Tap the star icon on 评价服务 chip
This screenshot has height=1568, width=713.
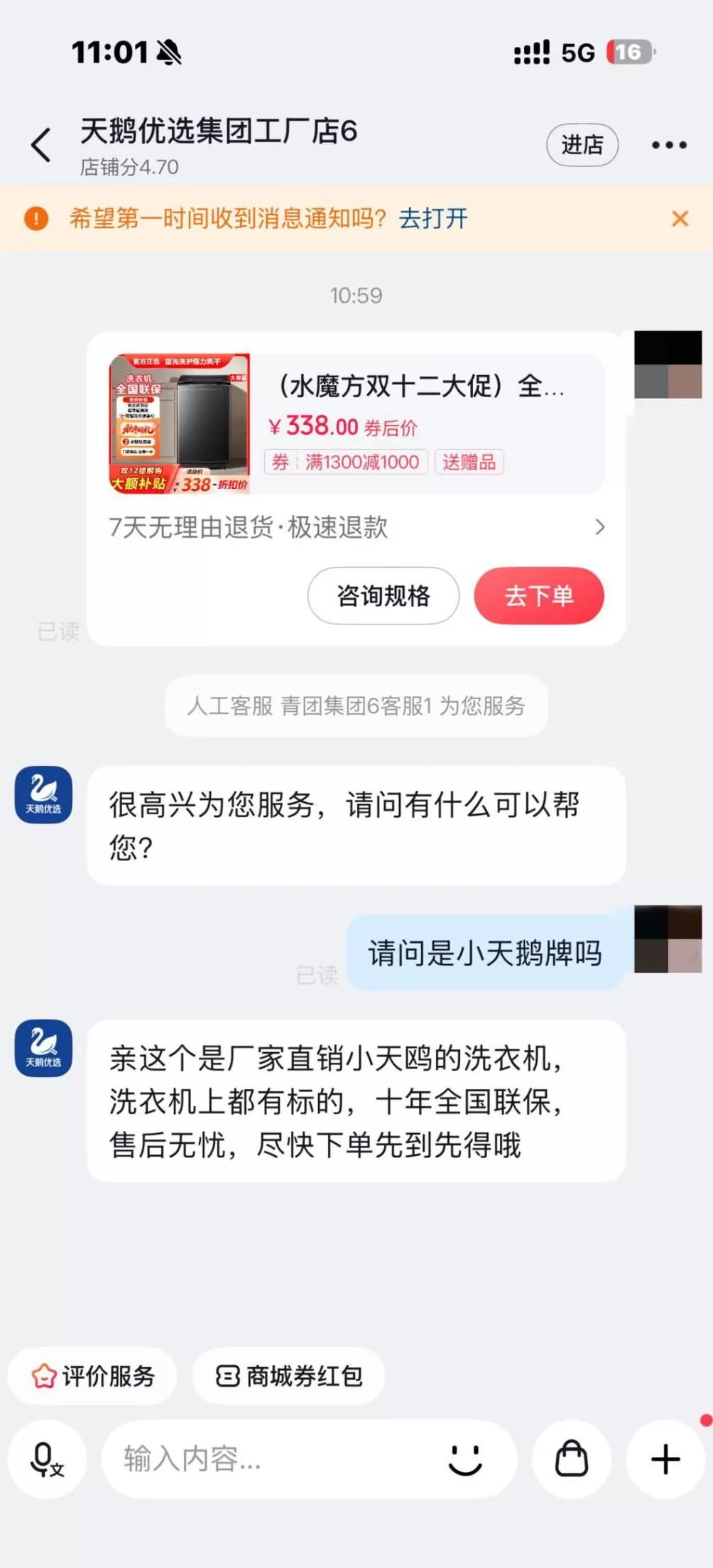pyautogui.click(x=45, y=1376)
